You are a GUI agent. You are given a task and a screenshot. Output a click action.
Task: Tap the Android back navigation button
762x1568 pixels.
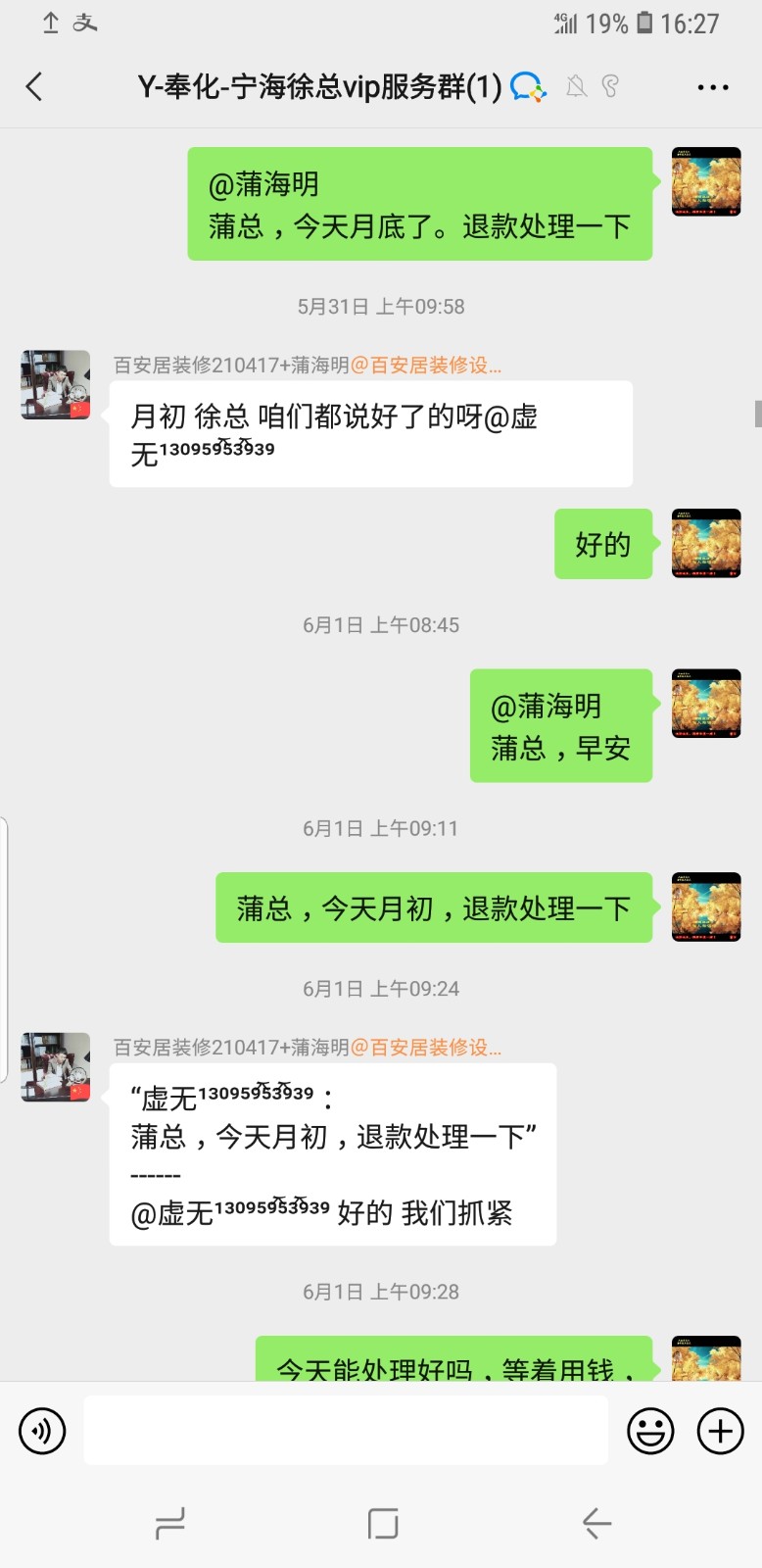595,1523
